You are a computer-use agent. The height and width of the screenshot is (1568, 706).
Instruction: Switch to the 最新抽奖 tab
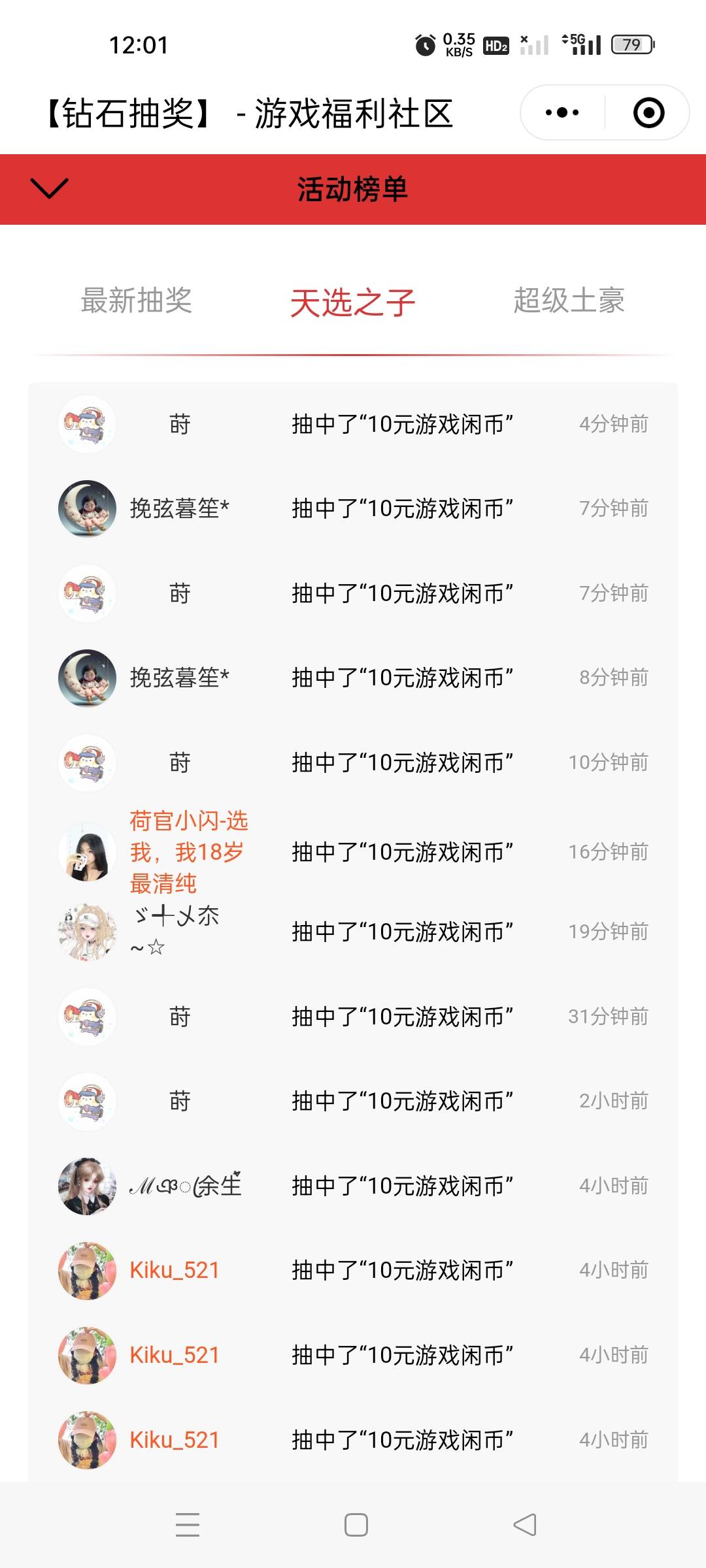[136, 301]
